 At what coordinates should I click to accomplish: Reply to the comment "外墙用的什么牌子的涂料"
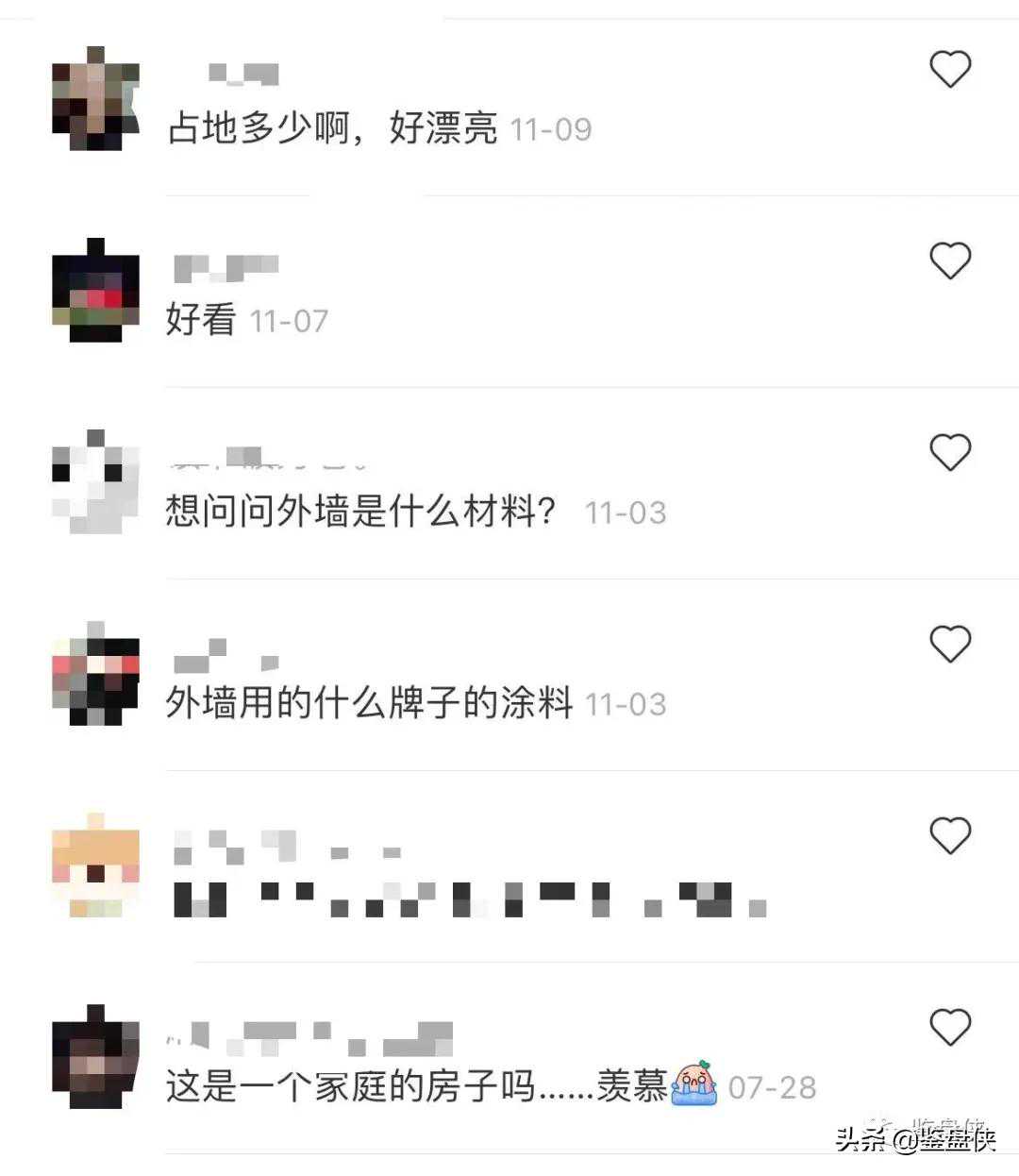coord(369,704)
